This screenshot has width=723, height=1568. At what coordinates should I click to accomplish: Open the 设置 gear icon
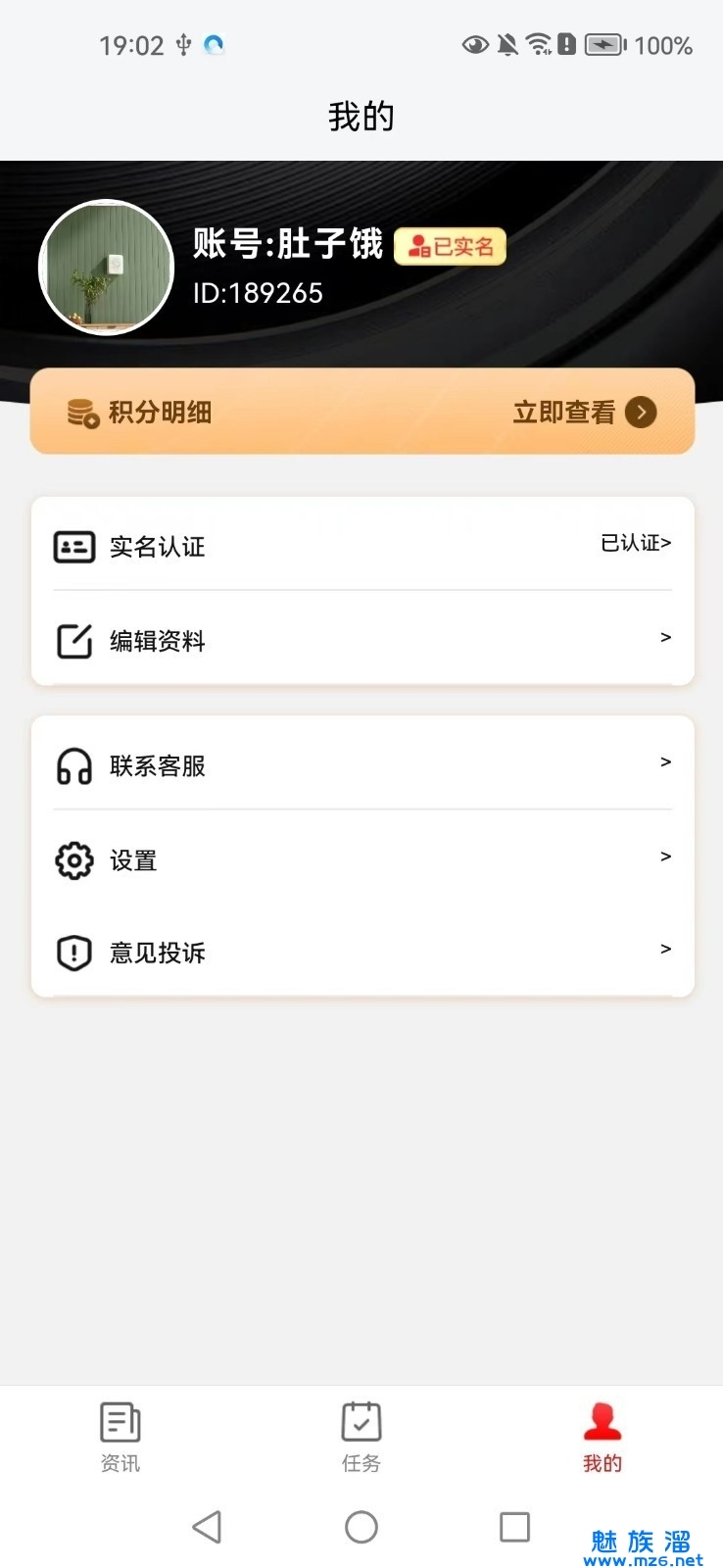click(x=73, y=859)
